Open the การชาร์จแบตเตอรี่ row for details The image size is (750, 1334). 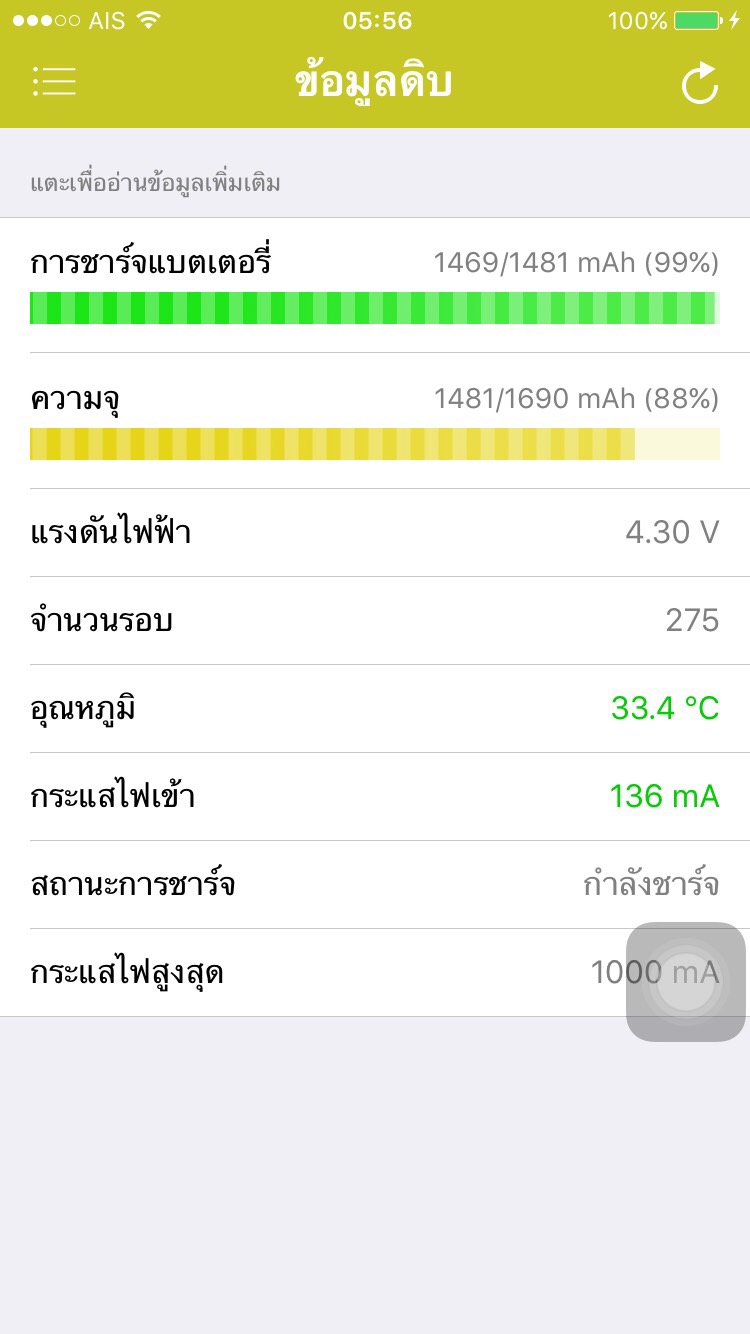[375, 285]
